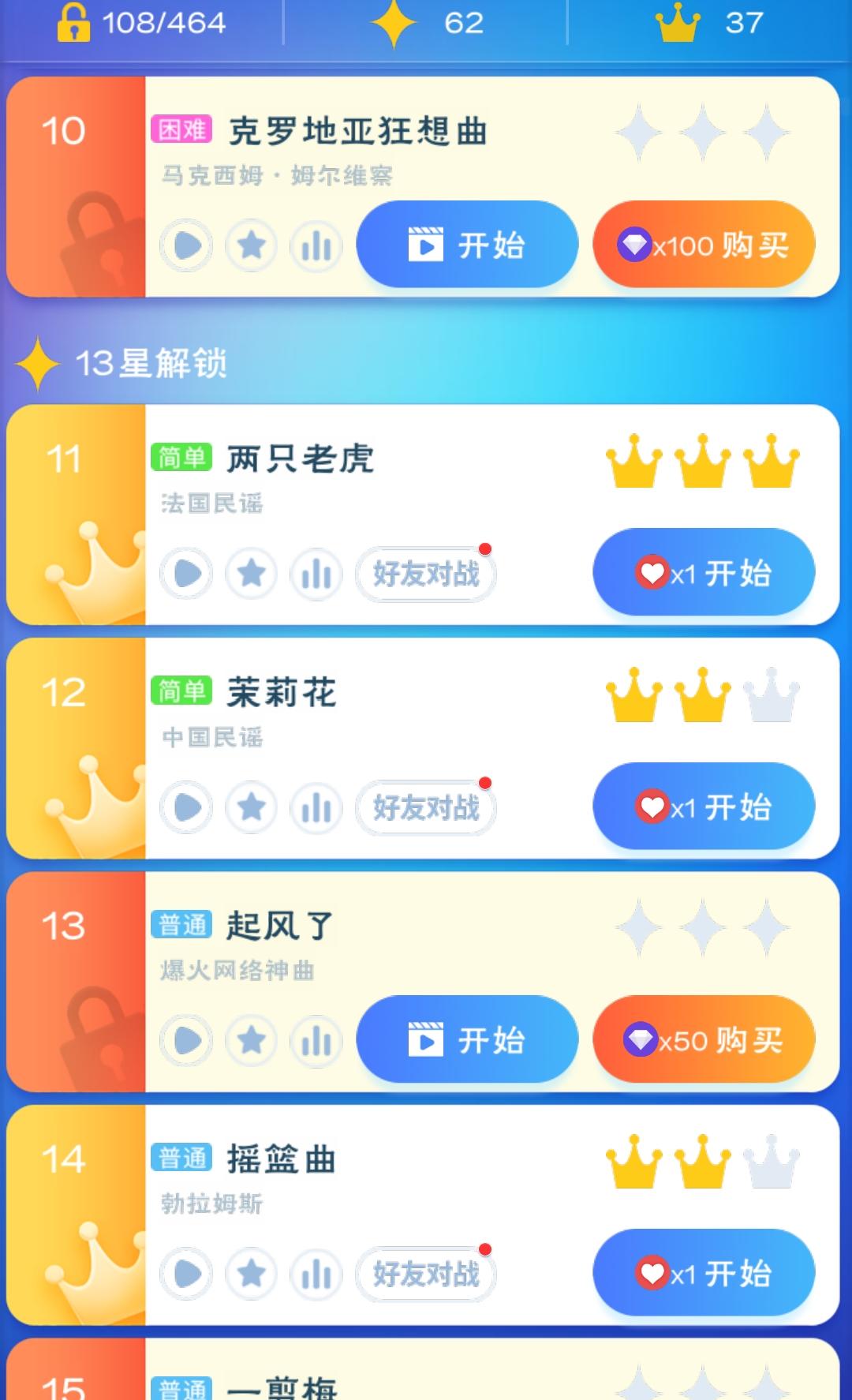Preview the song 摇篮曲
This screenshot has height=1400, width=852.
186,1273
